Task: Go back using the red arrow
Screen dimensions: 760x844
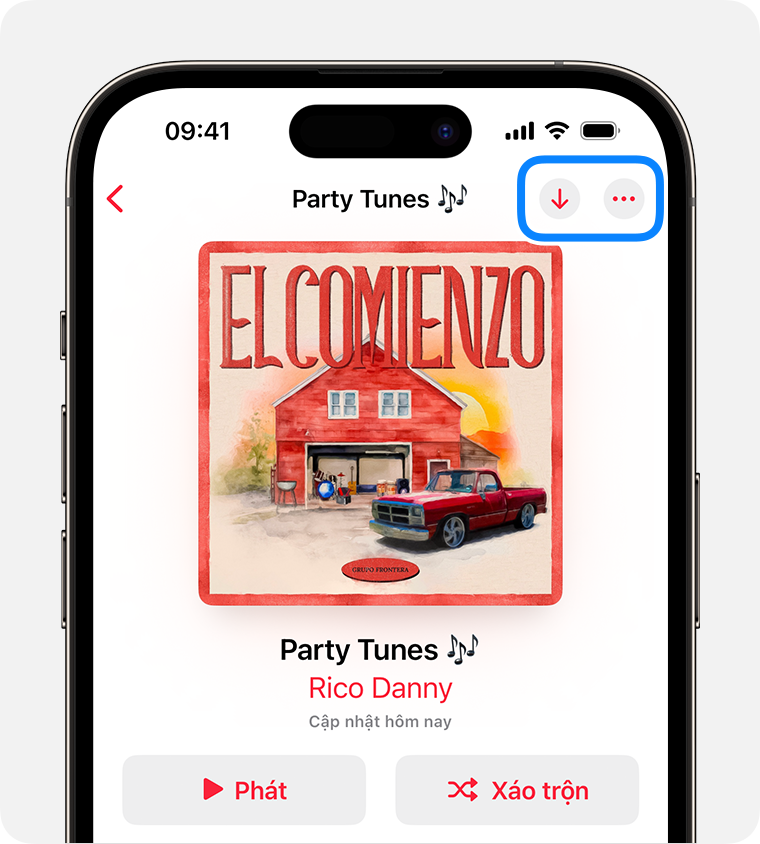Action: coord(115,199)
